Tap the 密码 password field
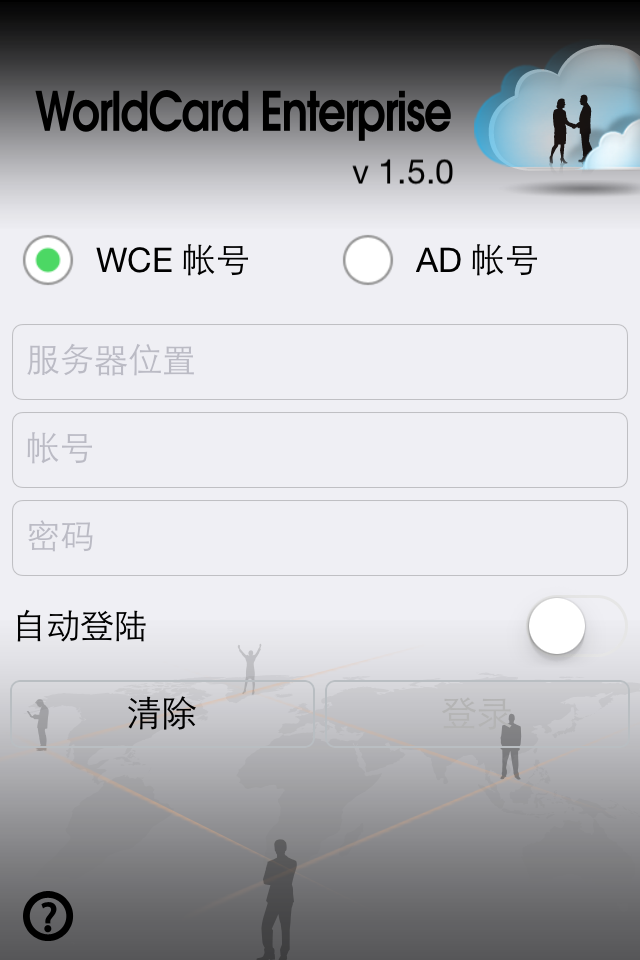The height and width of the screenshot is (960, 640). [320, 537]
